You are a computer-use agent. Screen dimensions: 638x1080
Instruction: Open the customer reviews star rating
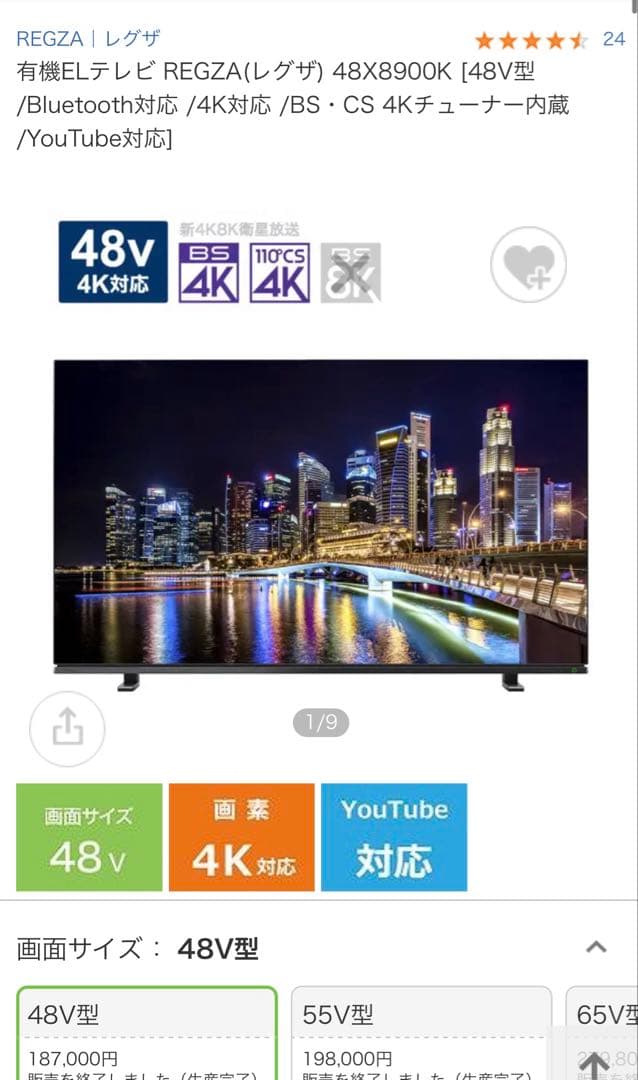(531, 40)
